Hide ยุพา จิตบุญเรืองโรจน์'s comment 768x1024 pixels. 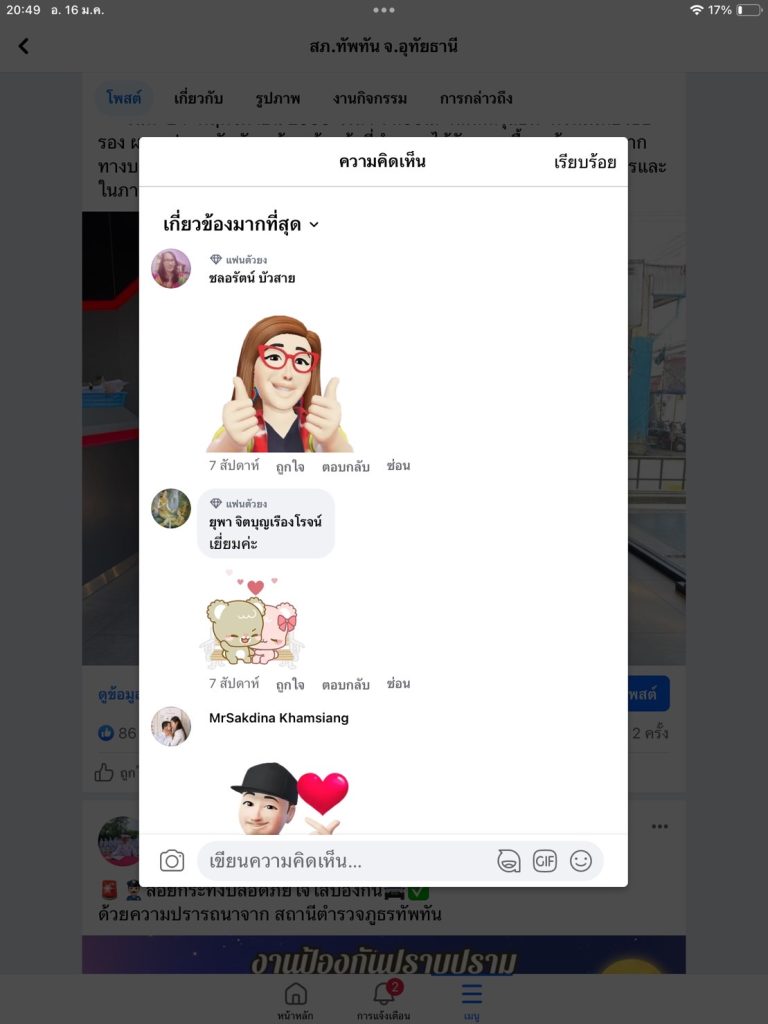pyautogui.click(x=398, y=684)
